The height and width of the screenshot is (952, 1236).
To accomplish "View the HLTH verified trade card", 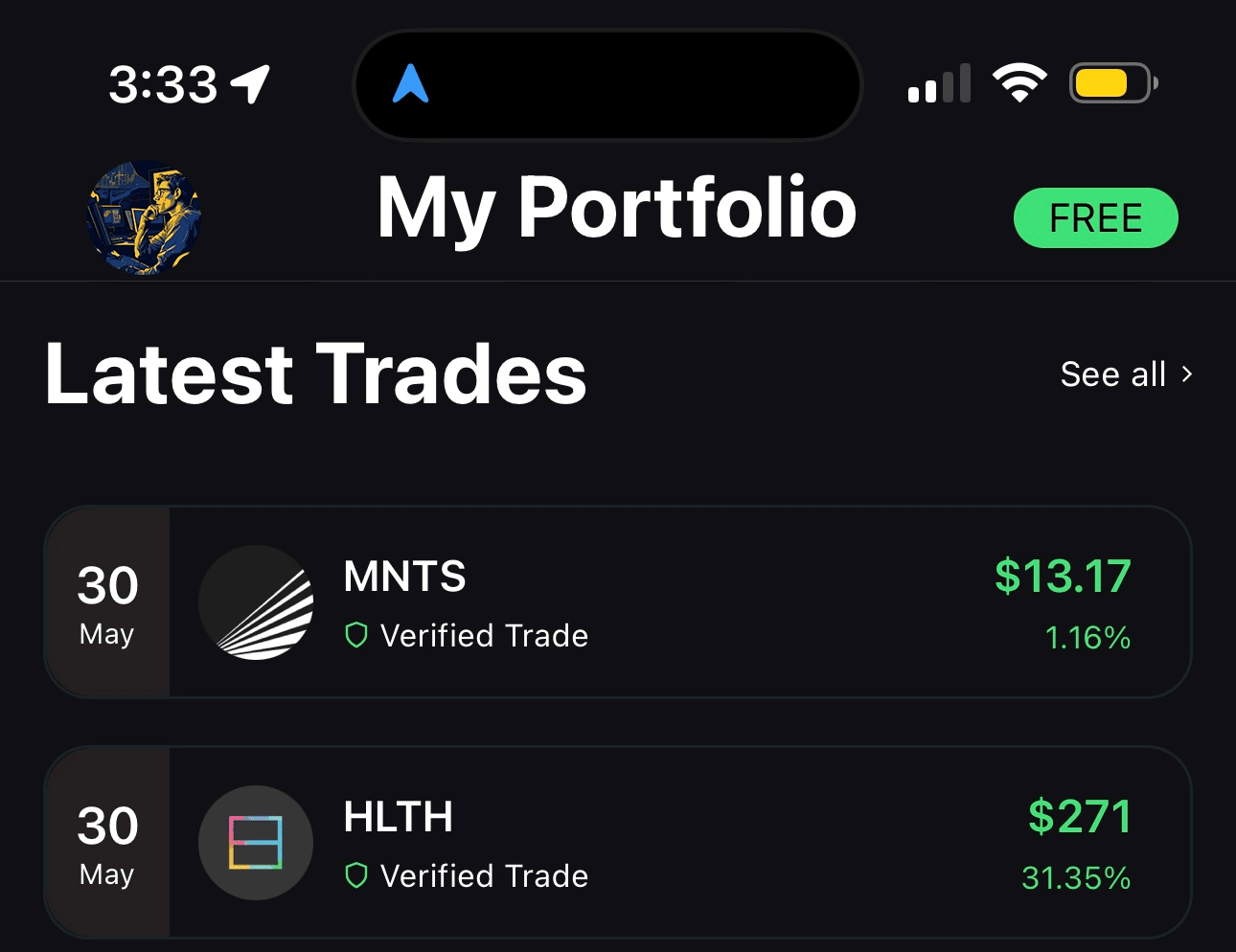I will [618, 843].
